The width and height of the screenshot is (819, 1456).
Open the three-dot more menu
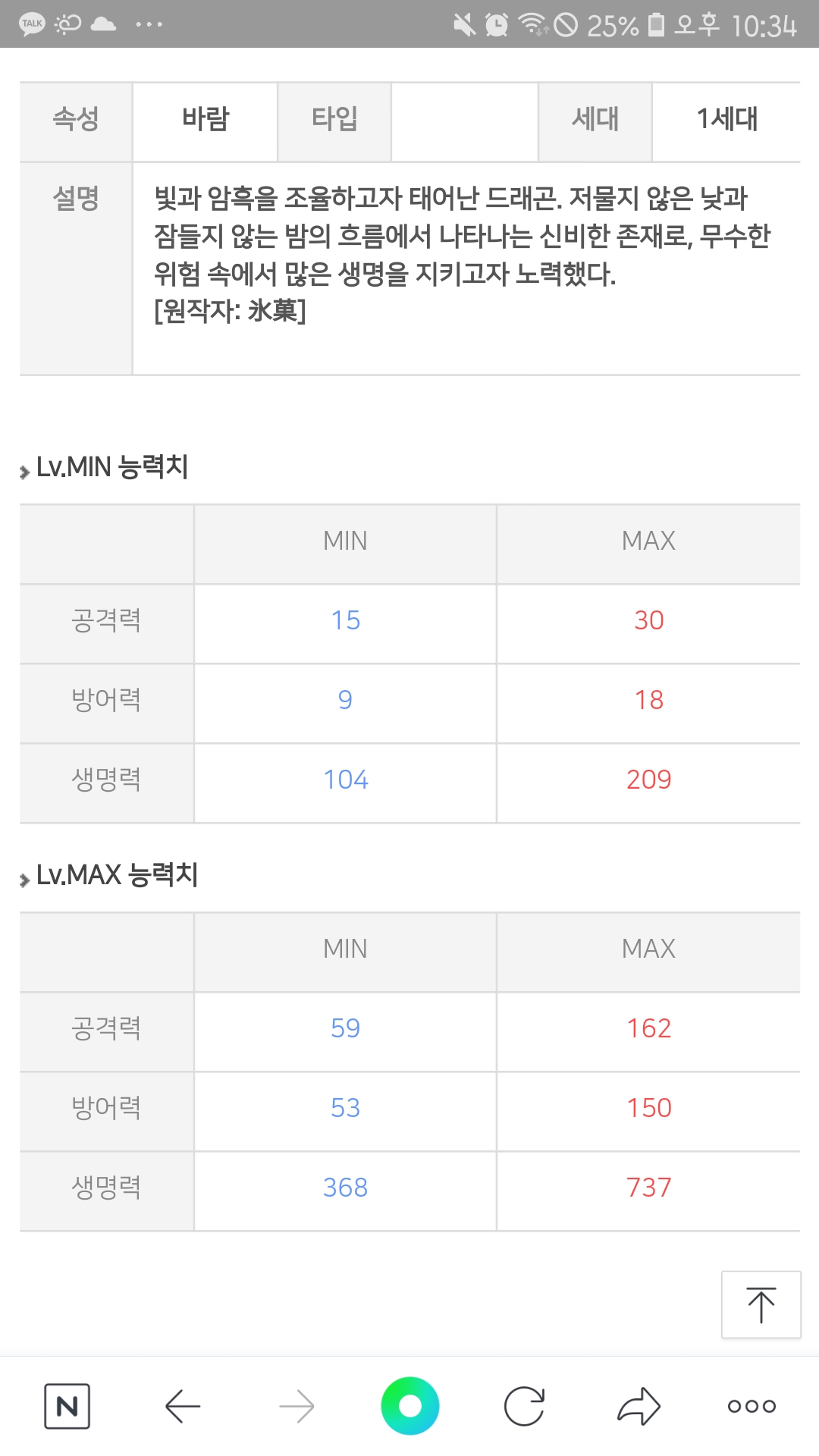[x=752, y=1406]
